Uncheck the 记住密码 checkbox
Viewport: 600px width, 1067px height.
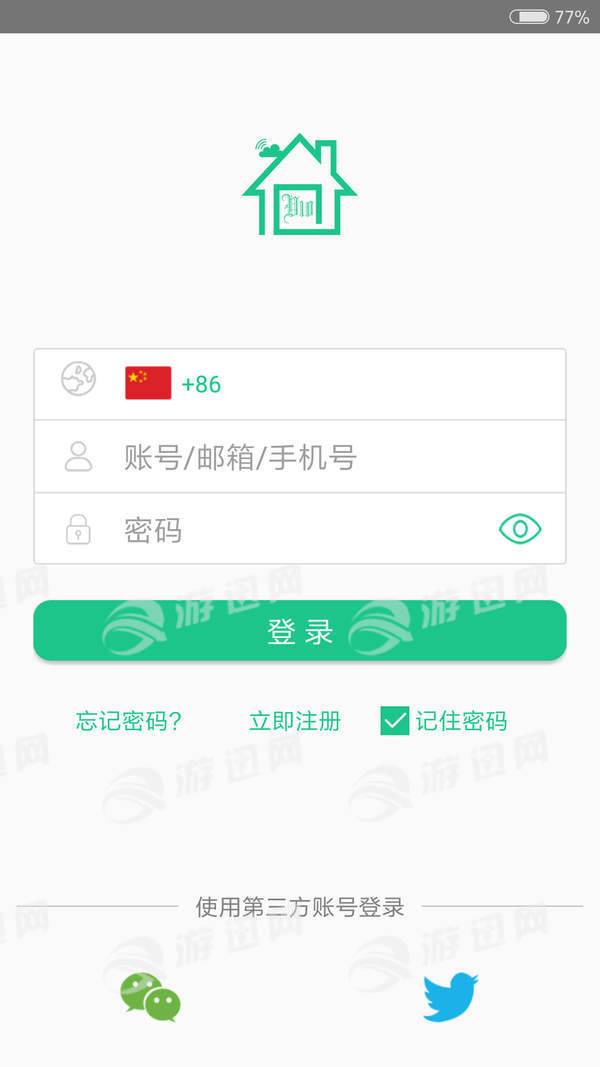pyautogui.click(x=395, y=720)
